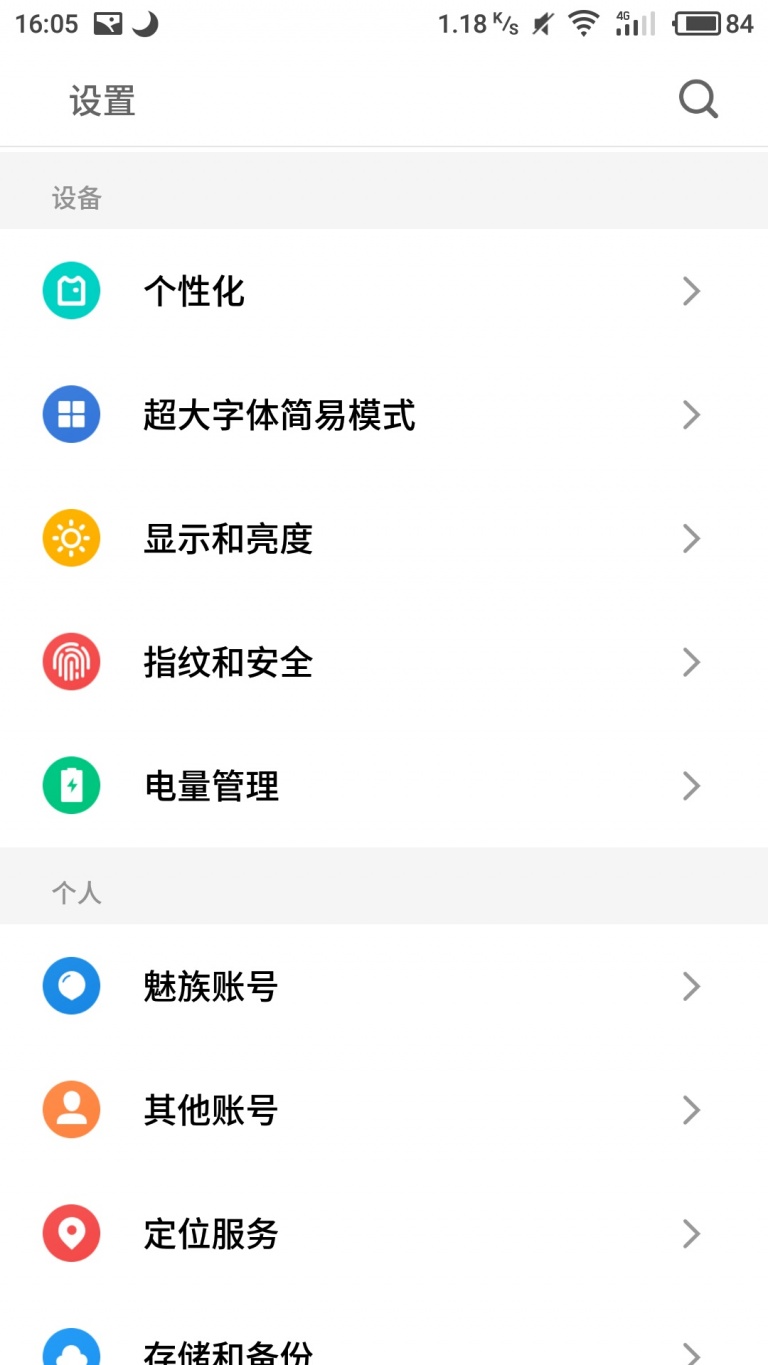
Task: Expand the 个性化 entry via its chevron
Action: point(691,290)
